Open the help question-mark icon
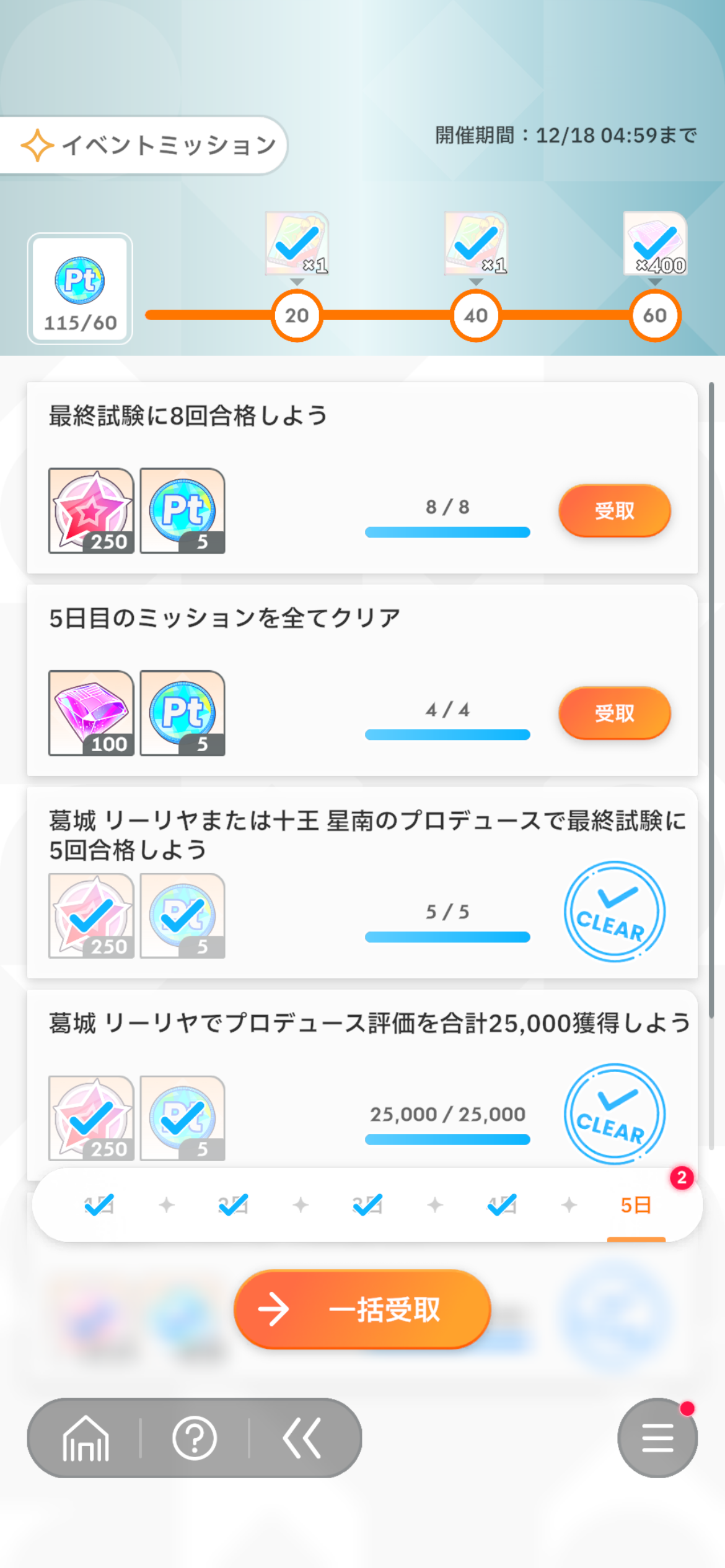The width and height of the screenshot is (725, 1568). tap(195, 1437)
